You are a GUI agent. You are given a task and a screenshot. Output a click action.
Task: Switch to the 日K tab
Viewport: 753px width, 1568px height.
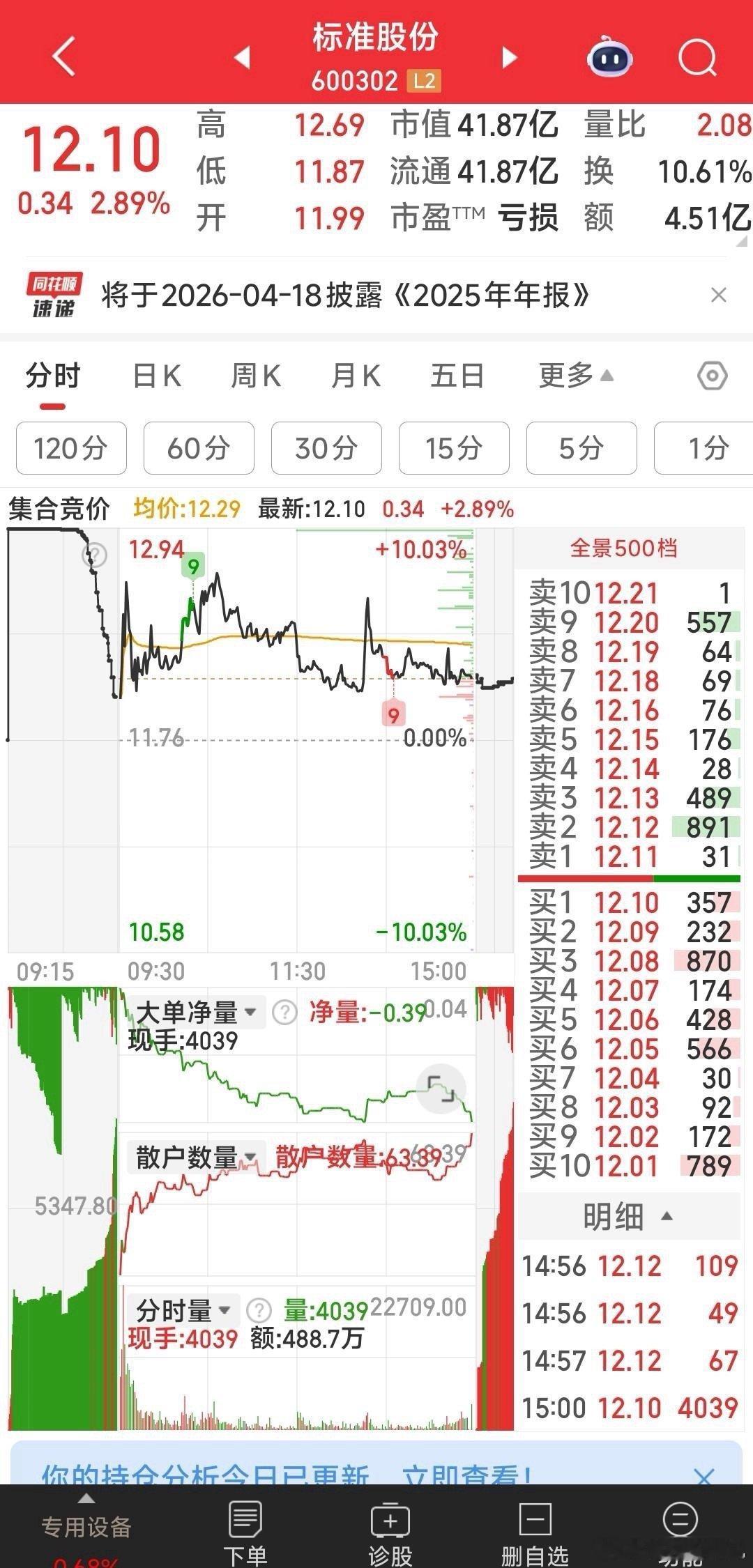coord(157,376)
